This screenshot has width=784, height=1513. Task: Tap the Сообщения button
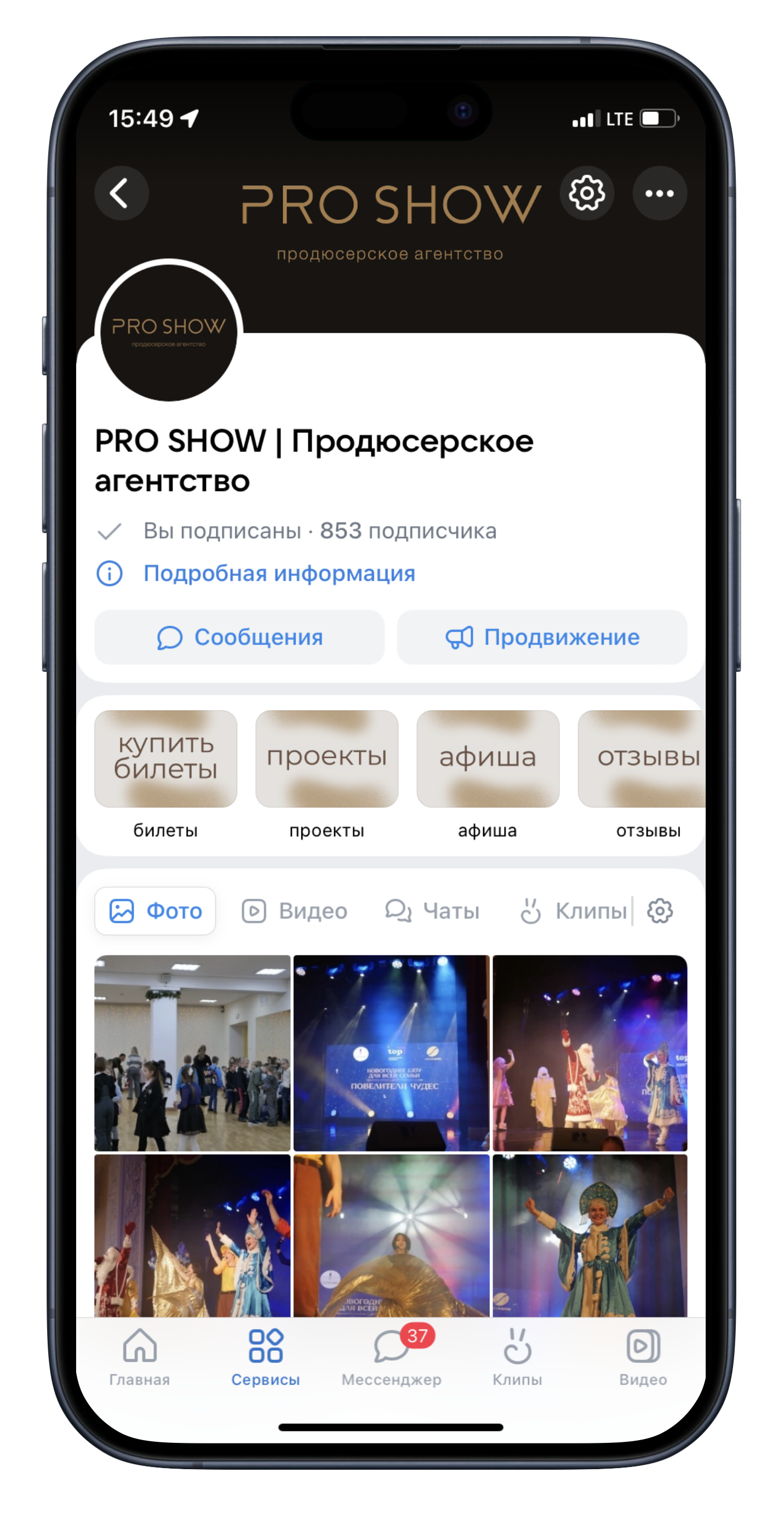point(239,637)
